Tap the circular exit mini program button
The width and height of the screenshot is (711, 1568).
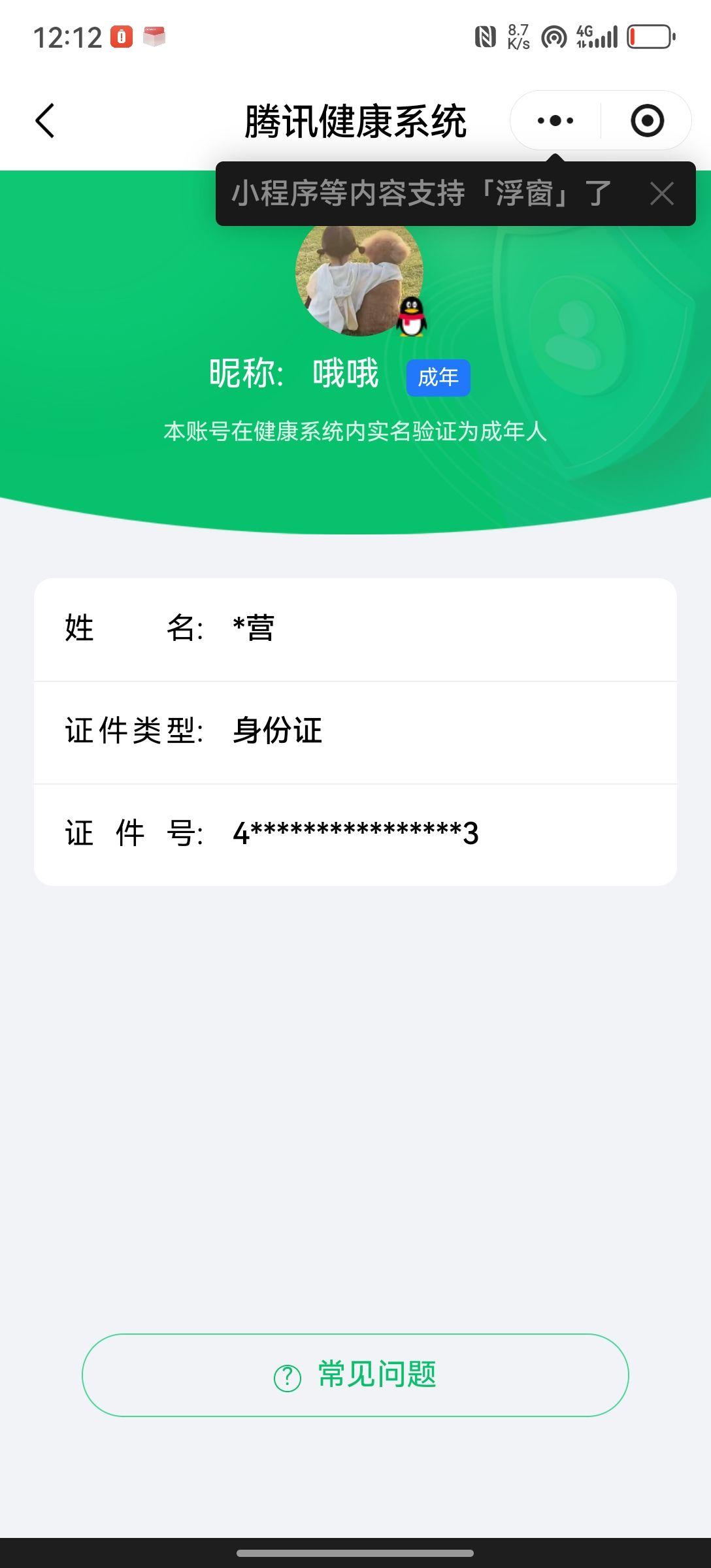pyautogui.click(x=647, y=121)
